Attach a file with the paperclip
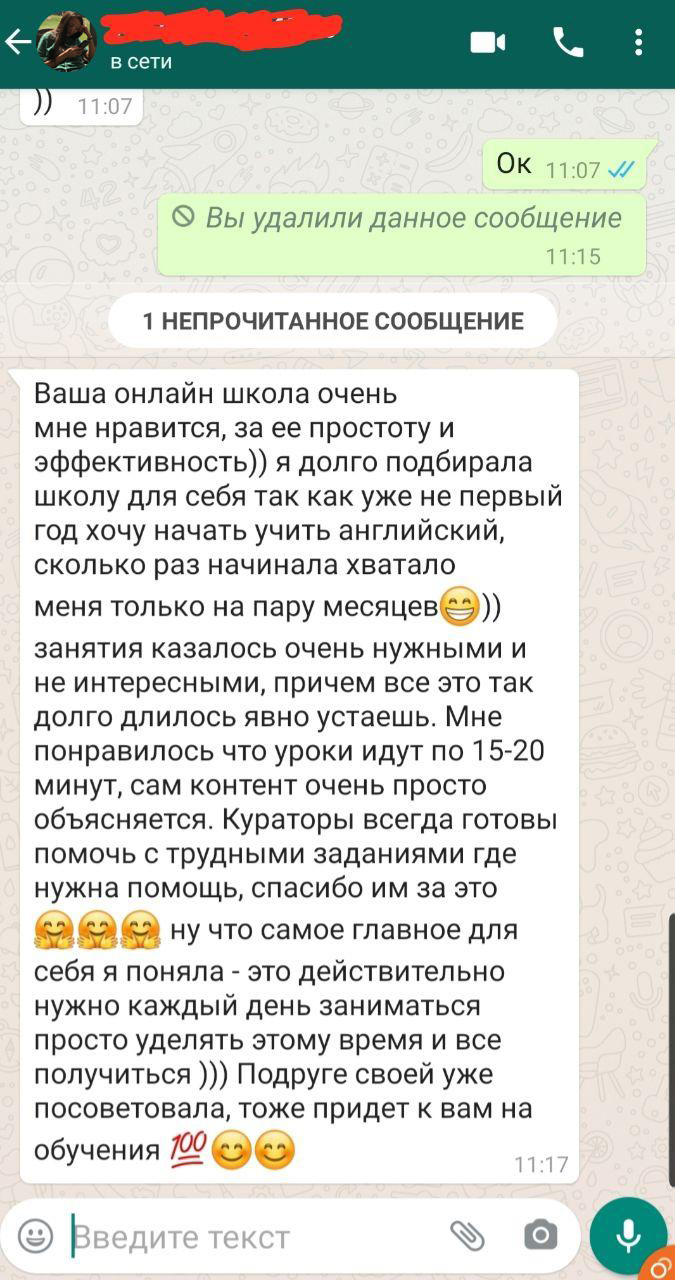Viewport: 675px width, 1280px height. [466, 1236]
